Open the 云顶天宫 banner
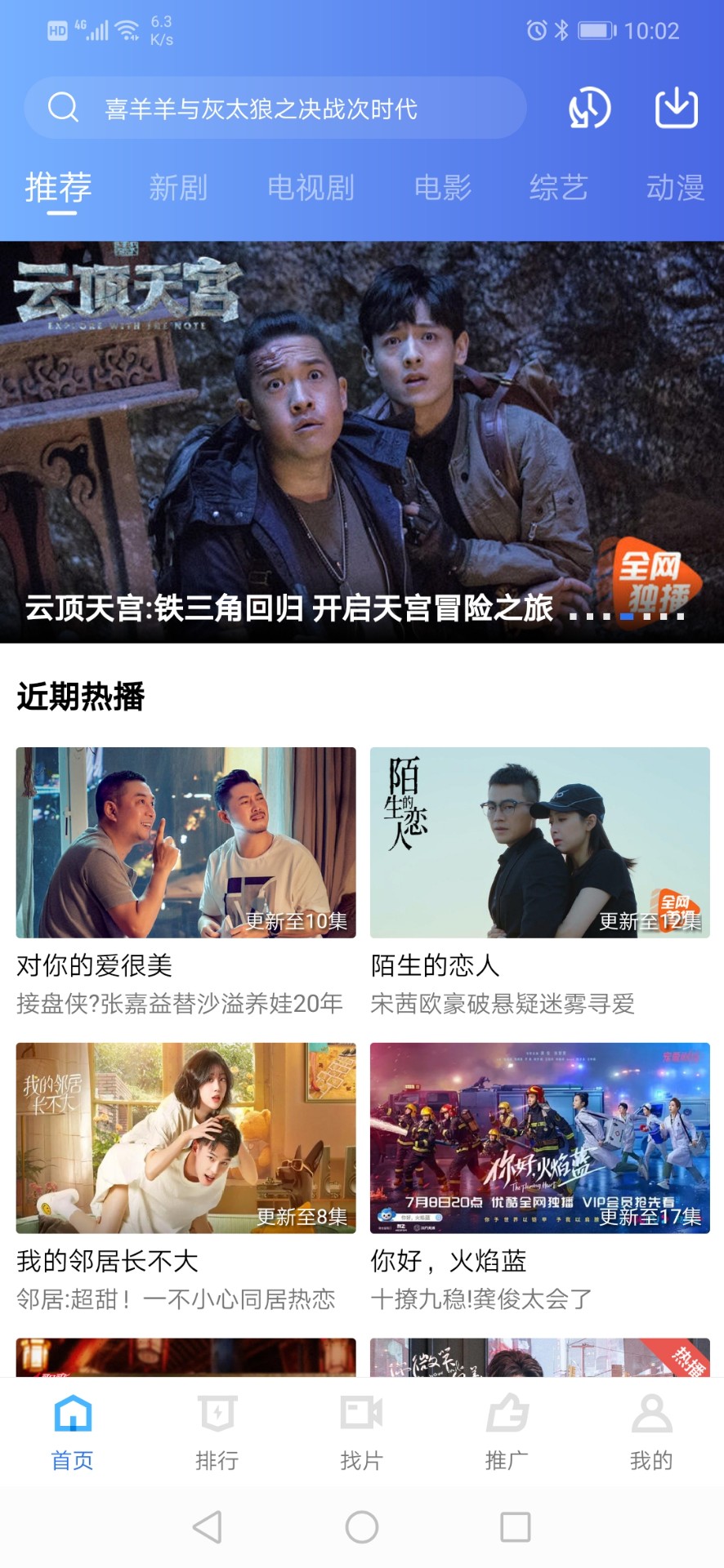 (x=362, y=425)
